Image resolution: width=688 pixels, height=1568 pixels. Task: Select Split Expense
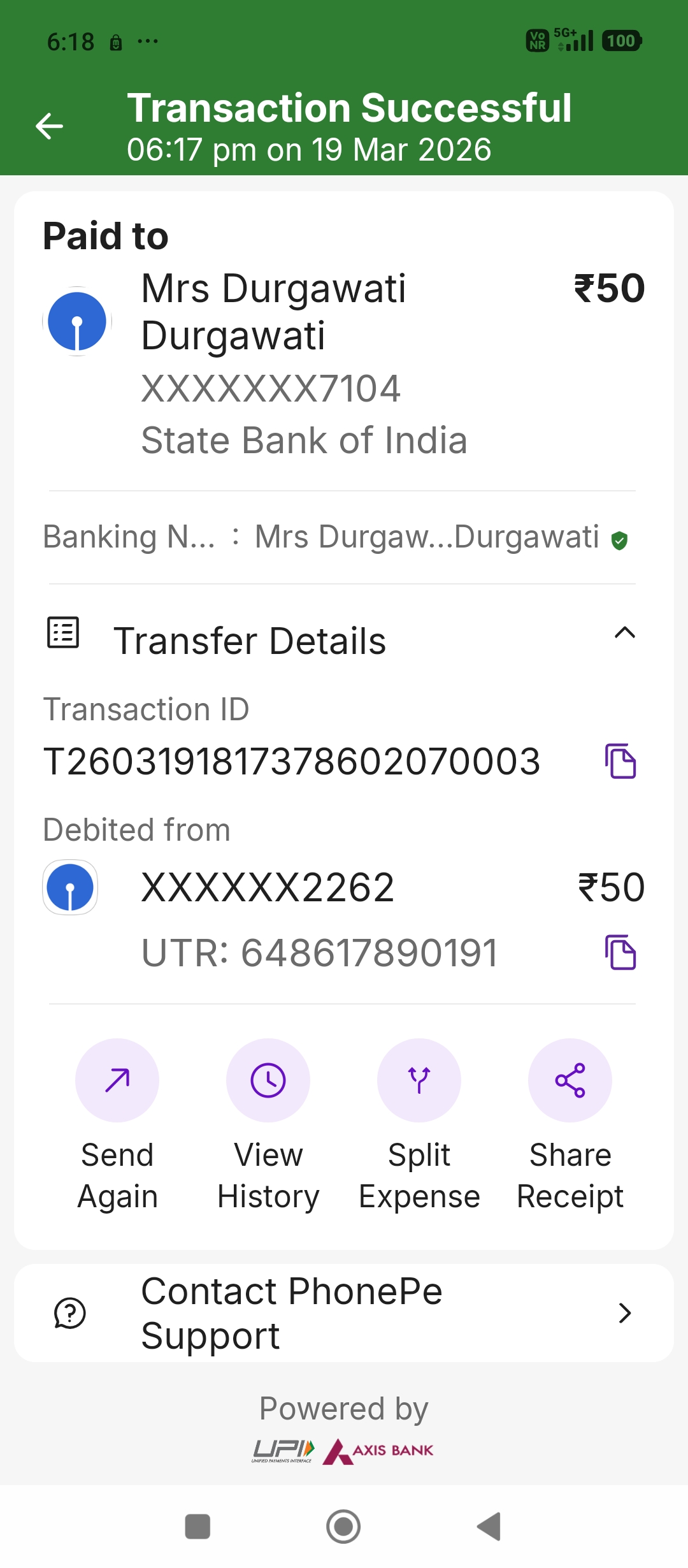419,1080
